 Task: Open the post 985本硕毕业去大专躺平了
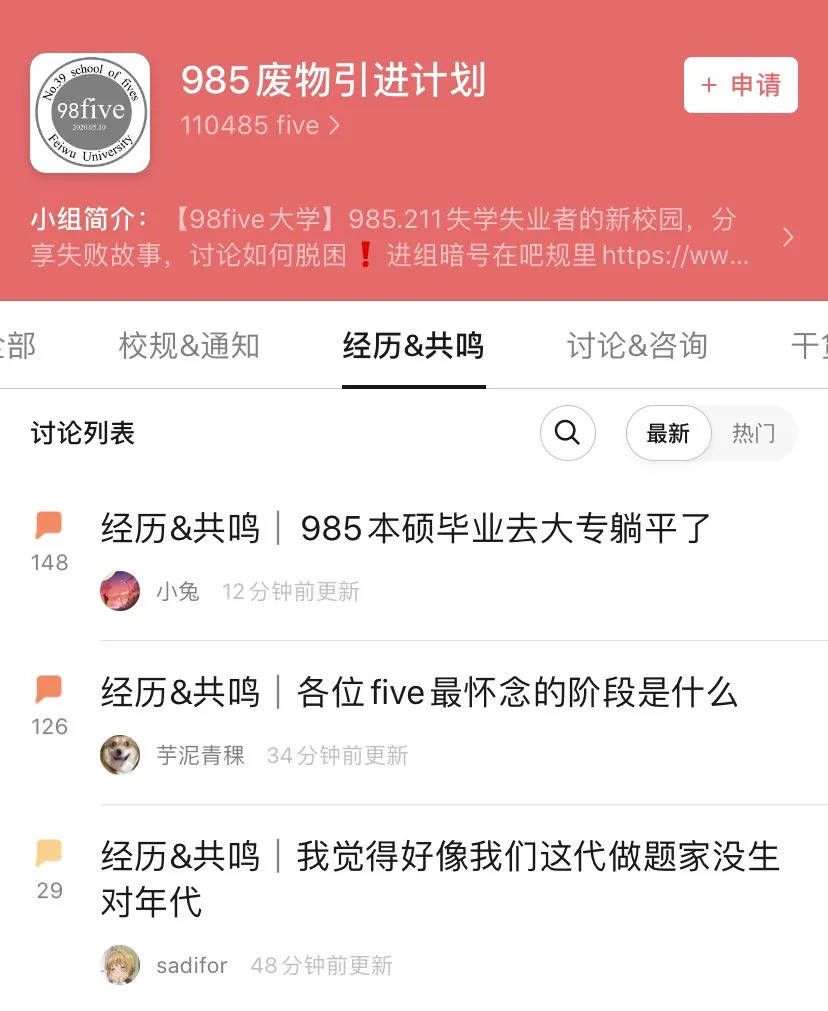click(x=405, y=528)
